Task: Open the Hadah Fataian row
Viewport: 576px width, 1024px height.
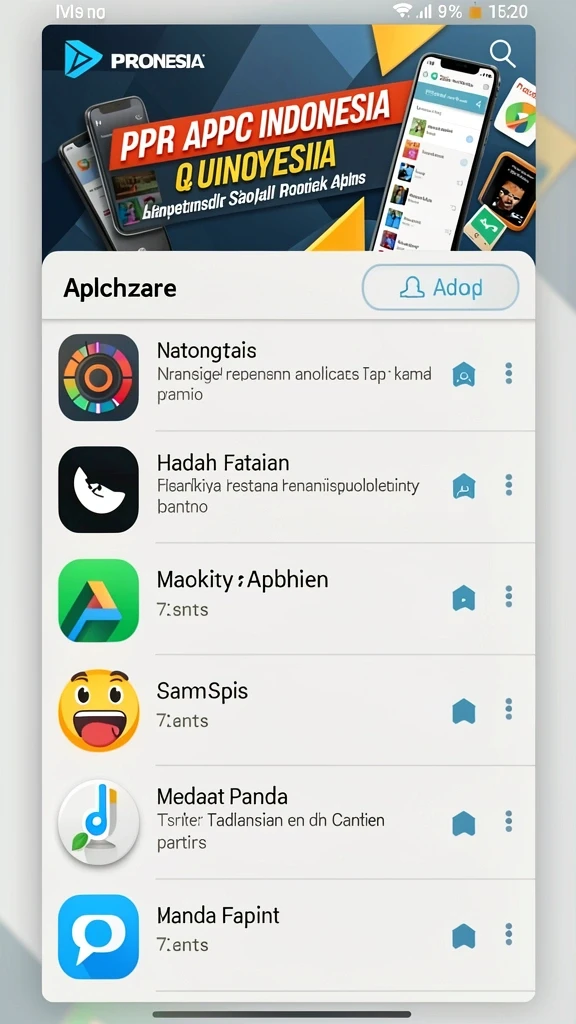Action: (x=288, y=487)
